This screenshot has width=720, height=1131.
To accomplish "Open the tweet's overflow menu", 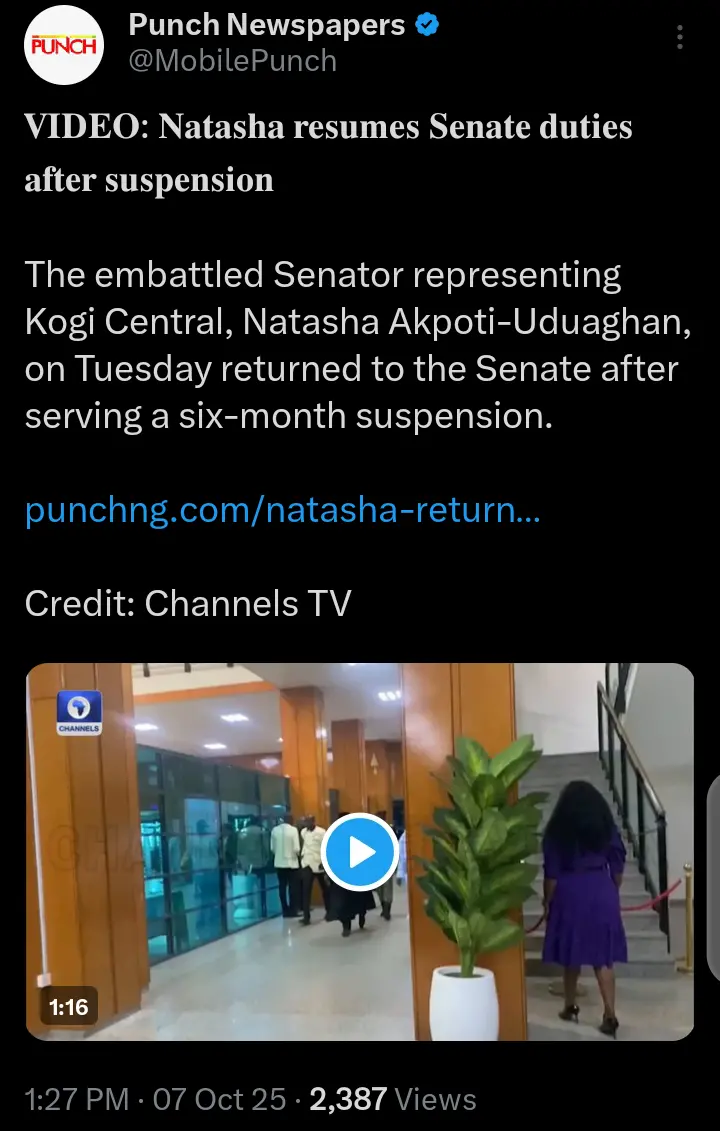I will pos(680,38).
